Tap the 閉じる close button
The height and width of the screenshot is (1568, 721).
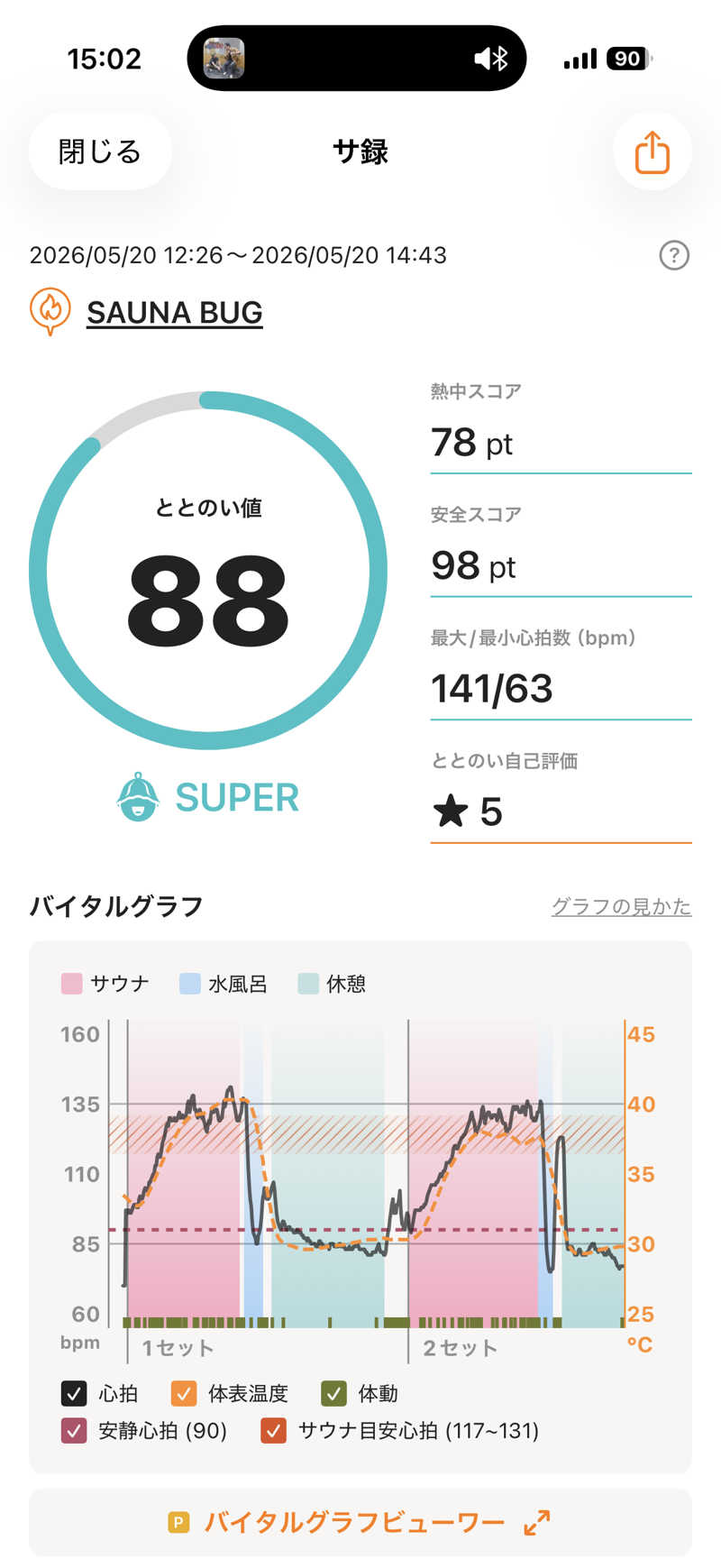coord(100,151)
